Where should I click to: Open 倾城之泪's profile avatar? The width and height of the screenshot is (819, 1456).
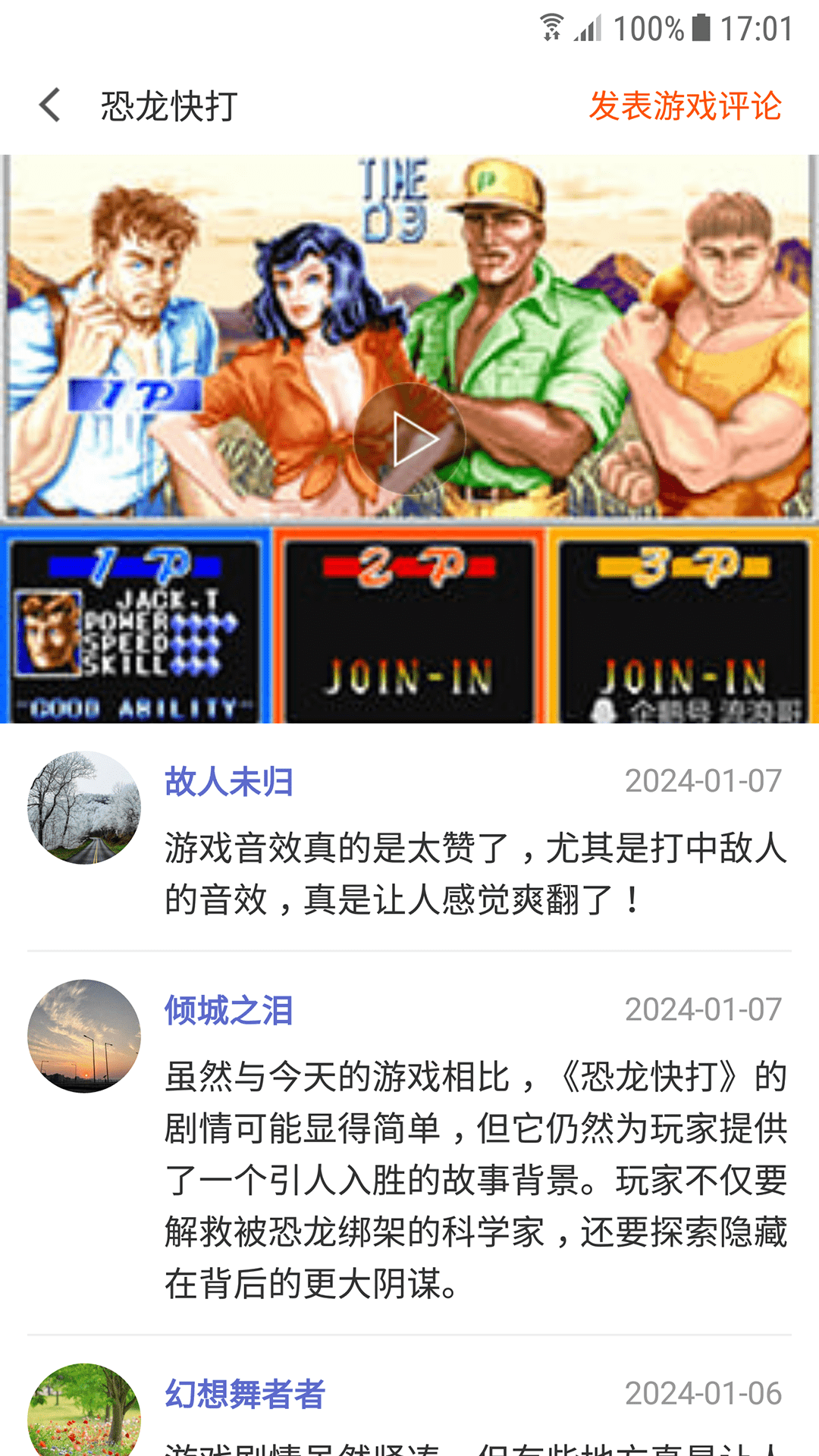point(84,1036)
